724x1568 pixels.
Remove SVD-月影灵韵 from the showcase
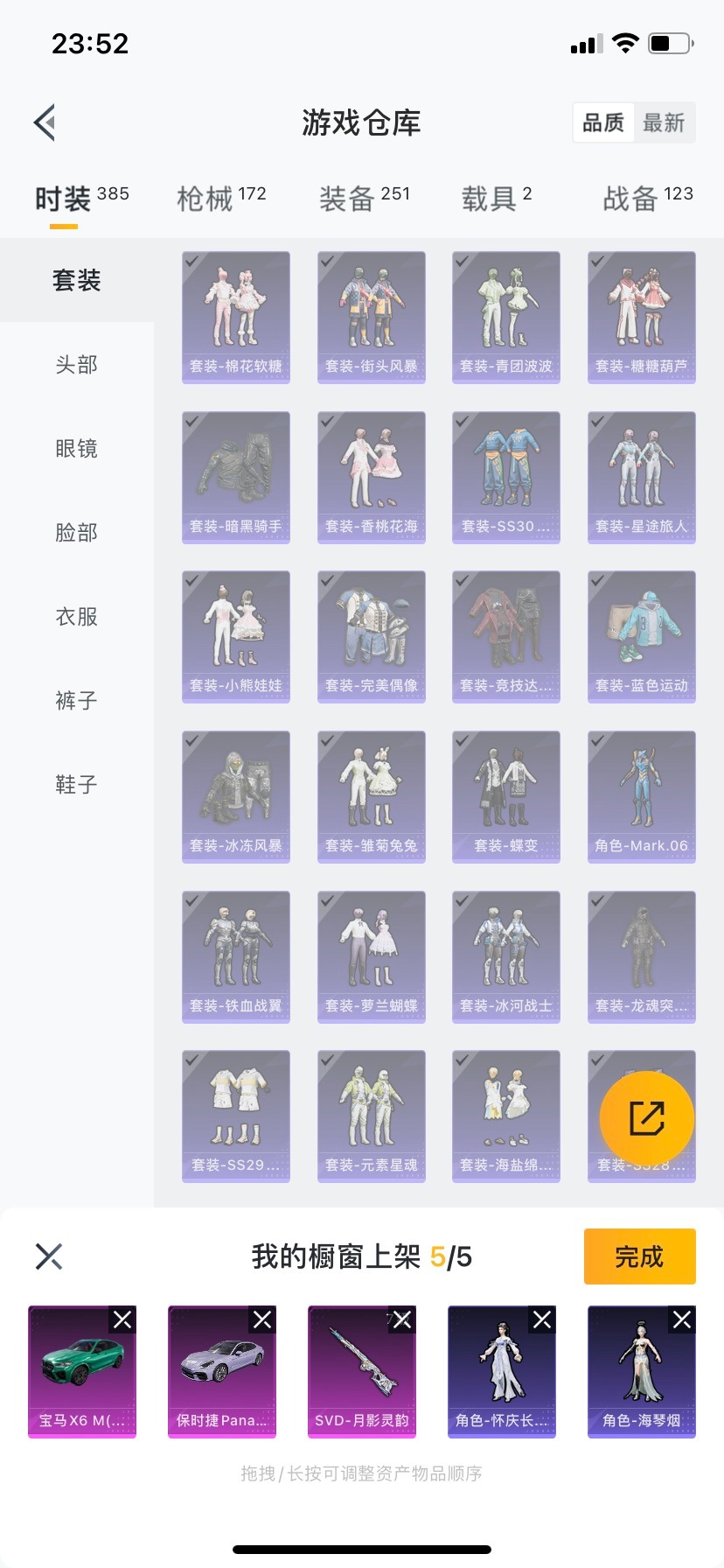[402, 1319]
